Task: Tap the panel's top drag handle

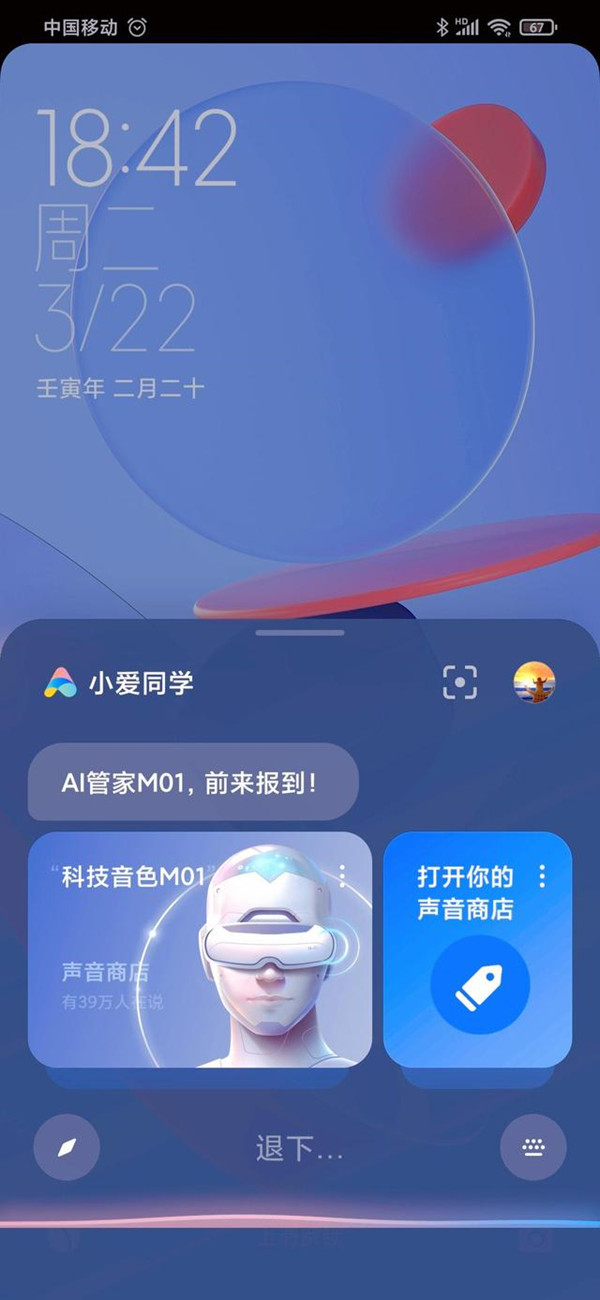Action: point(300,633)
